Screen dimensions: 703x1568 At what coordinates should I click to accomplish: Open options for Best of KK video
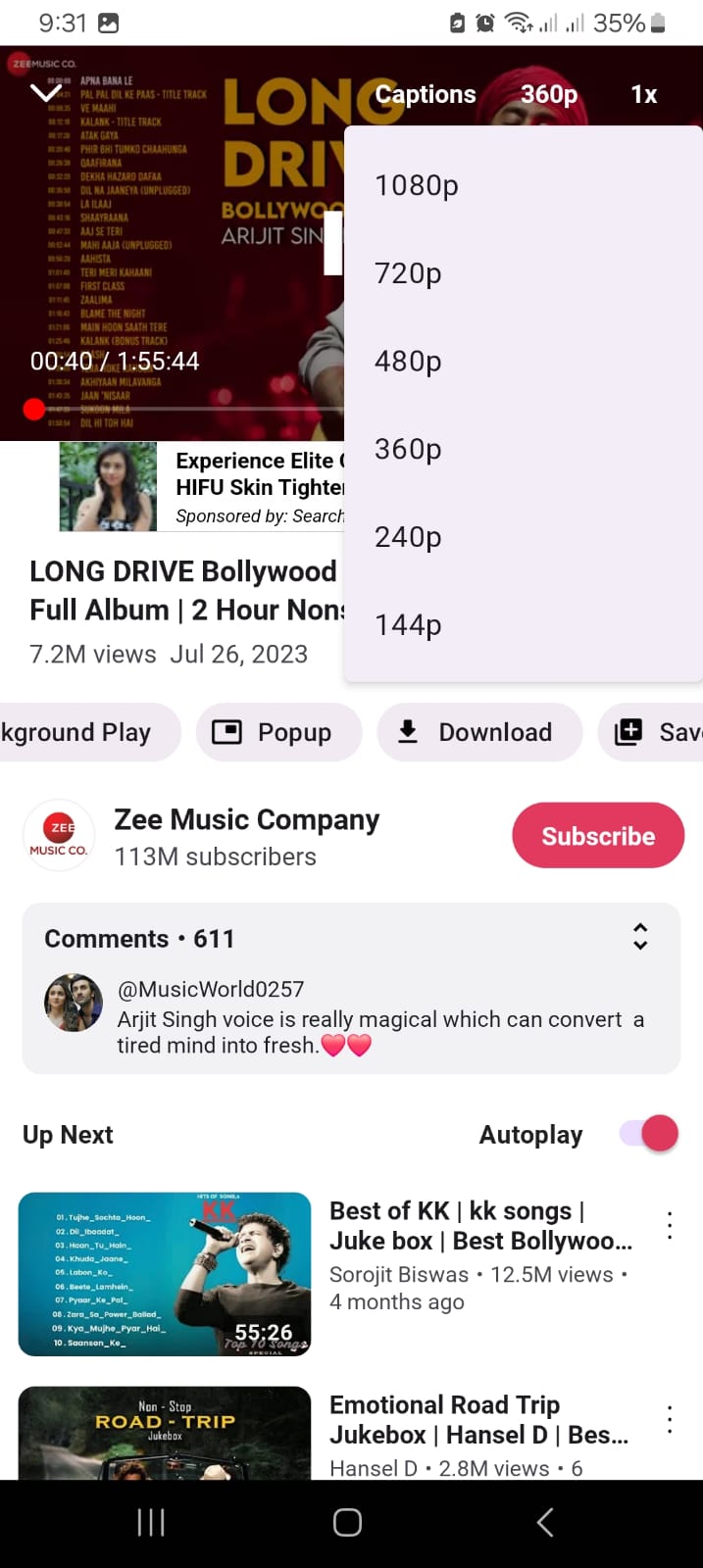point(670,1225)
